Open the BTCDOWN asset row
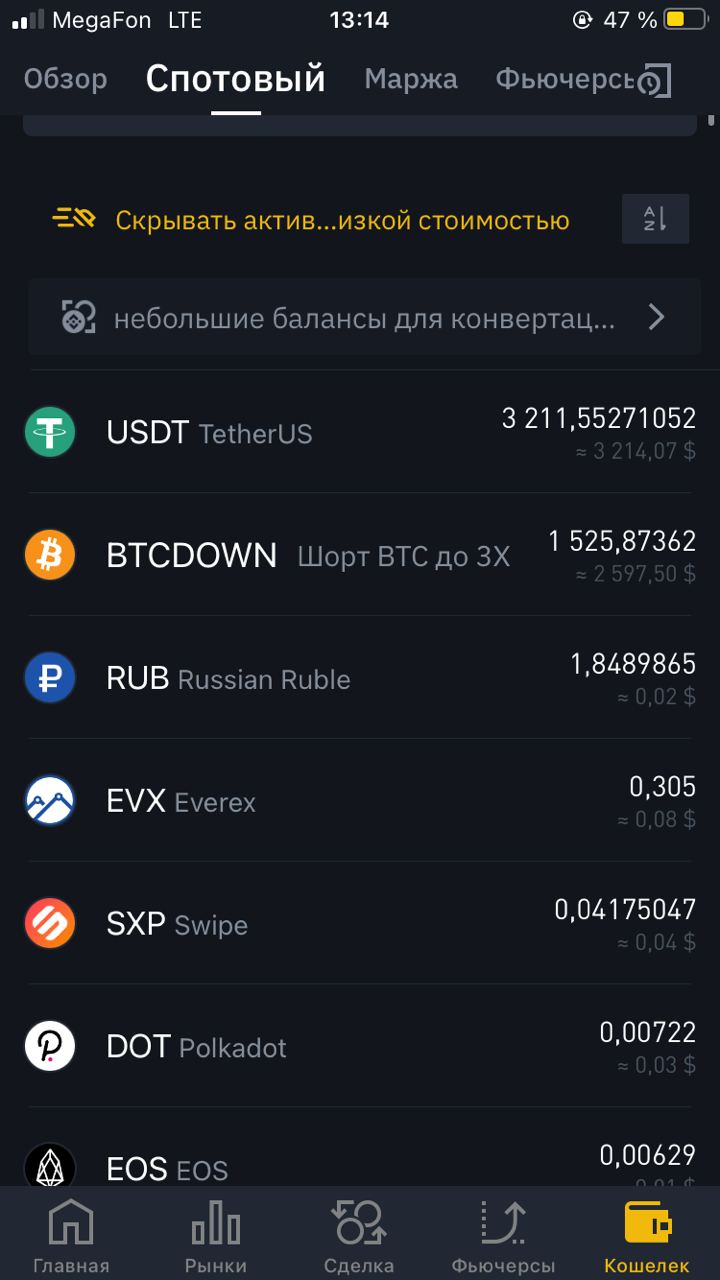This screenshot has width=720, height=1280. pyautogui.click(x=360, y=556)
